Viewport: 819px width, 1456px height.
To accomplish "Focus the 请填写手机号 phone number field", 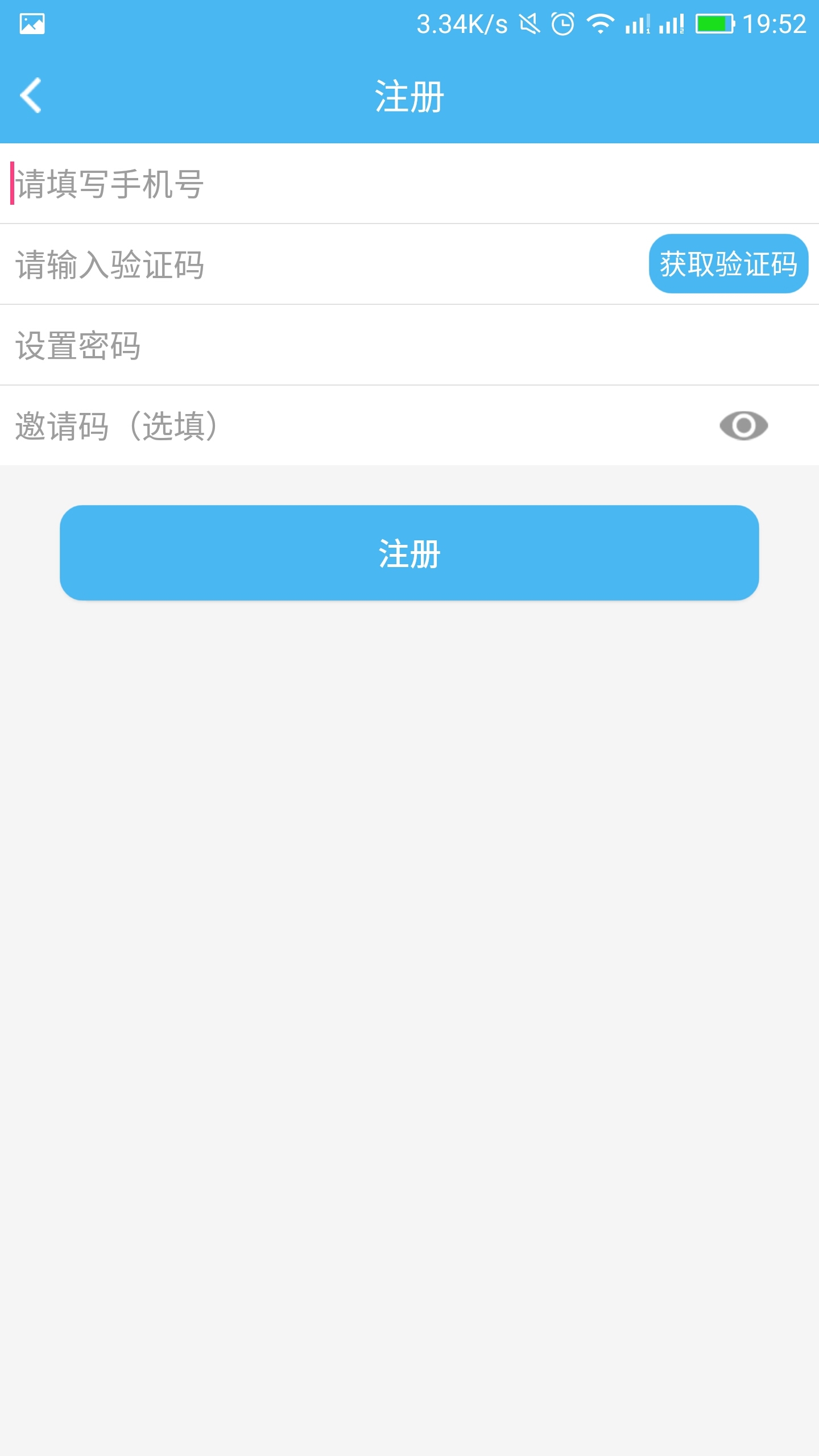I will (x=398, y=184).
